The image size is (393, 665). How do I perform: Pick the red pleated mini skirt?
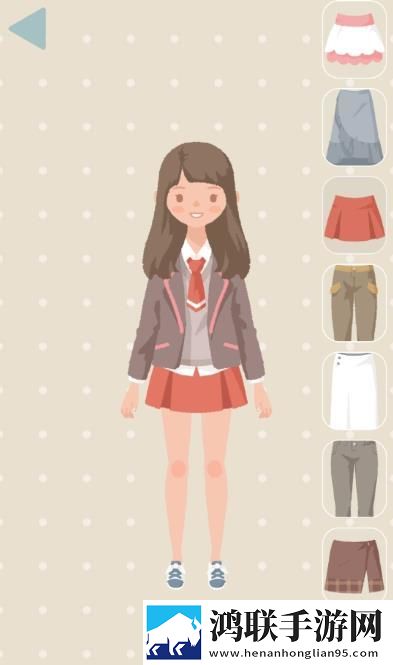click(x=354, y=215)
